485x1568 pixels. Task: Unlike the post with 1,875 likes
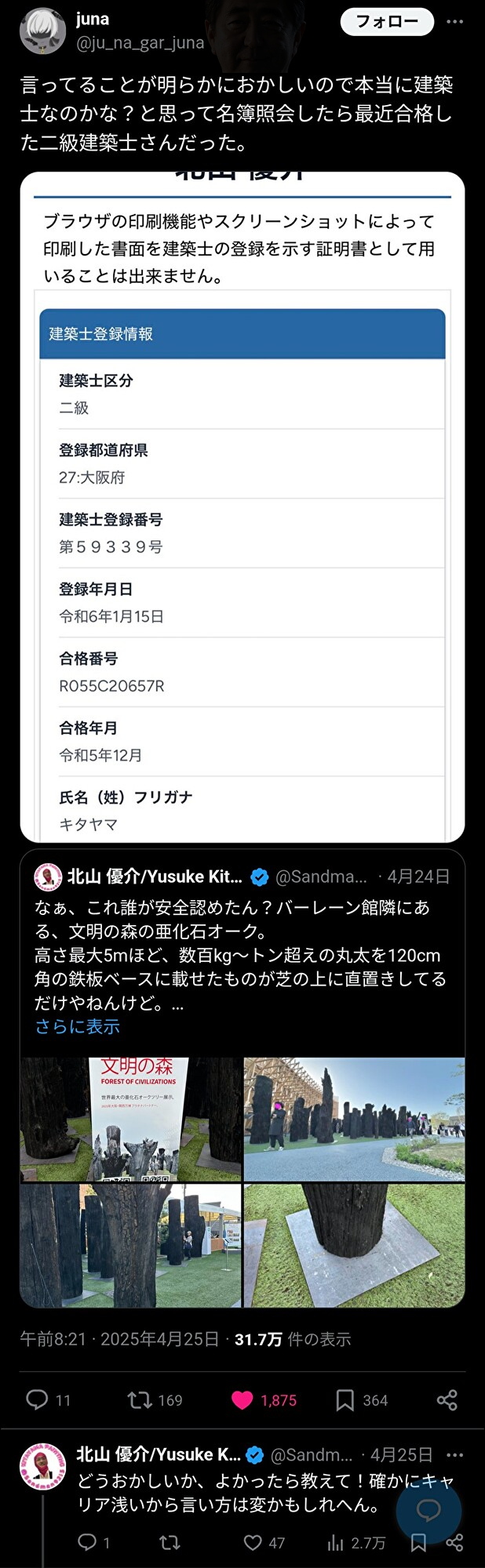click(242, 1399)
